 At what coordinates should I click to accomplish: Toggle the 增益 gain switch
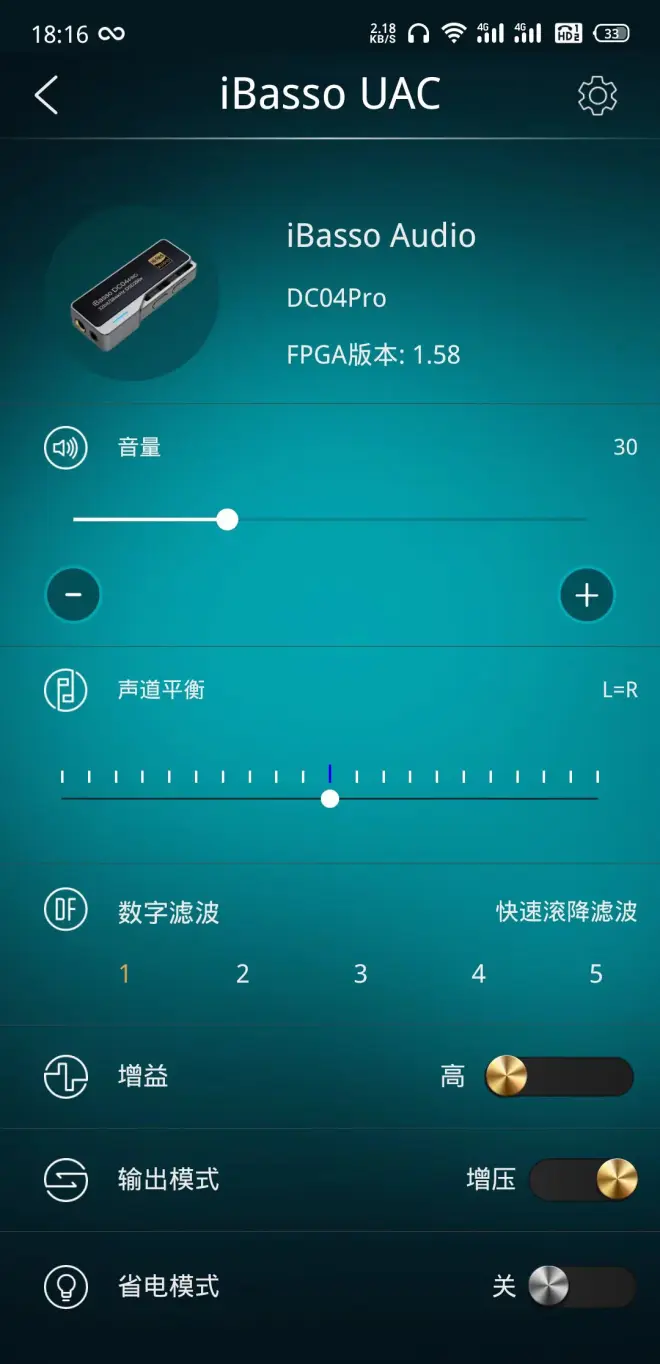559,1077
